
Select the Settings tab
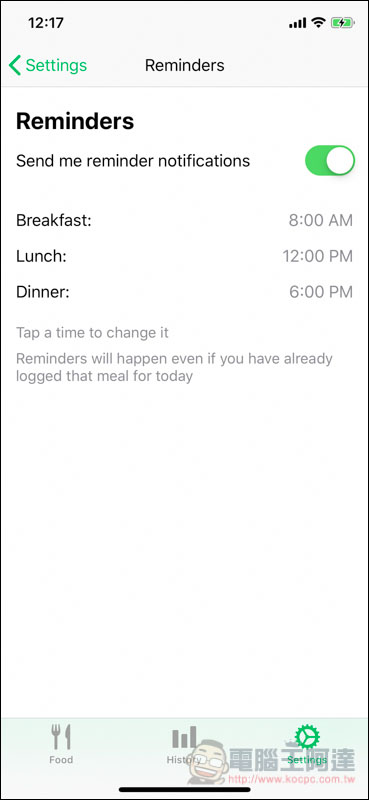tap(307, 744)
